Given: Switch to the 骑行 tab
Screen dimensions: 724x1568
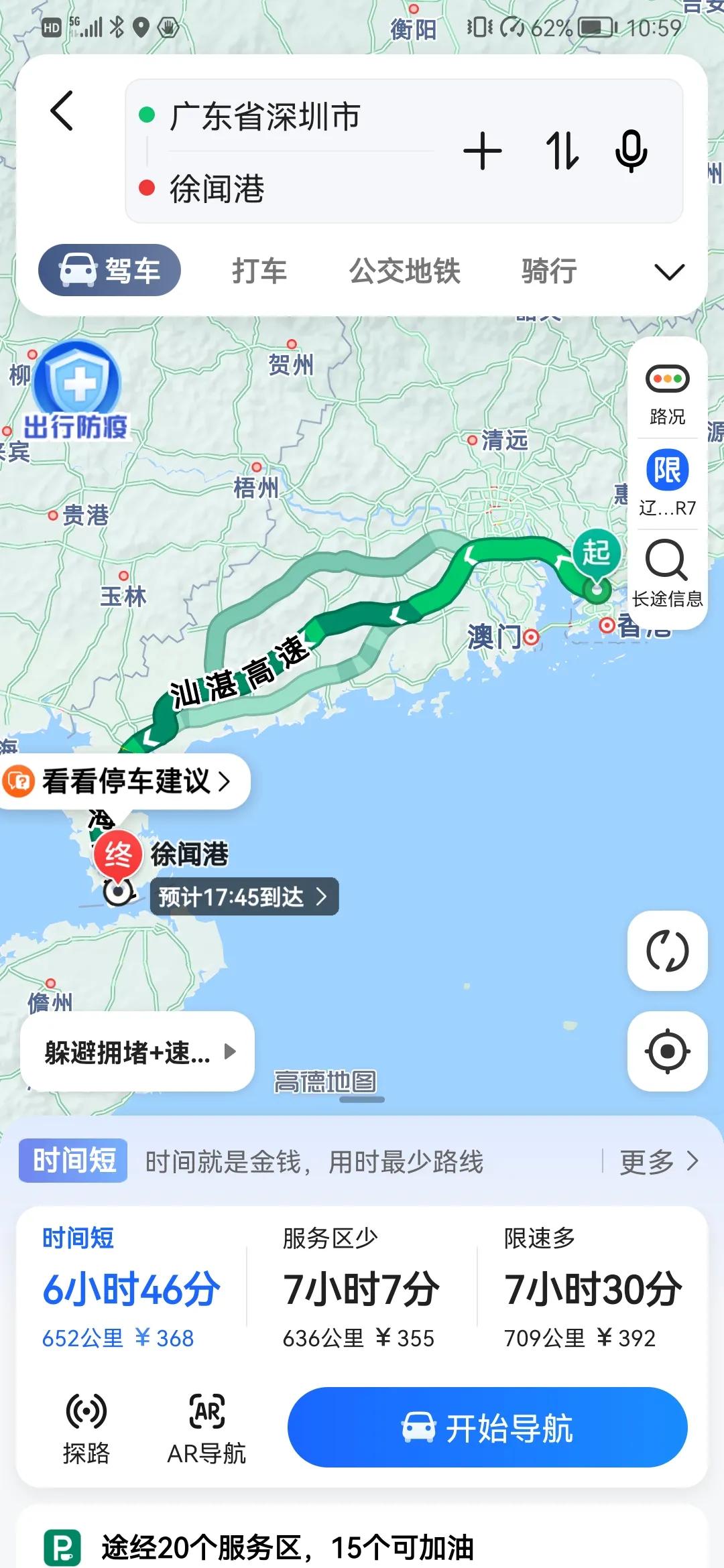Looking at the screenshot, I should click(x=549, y=271).
